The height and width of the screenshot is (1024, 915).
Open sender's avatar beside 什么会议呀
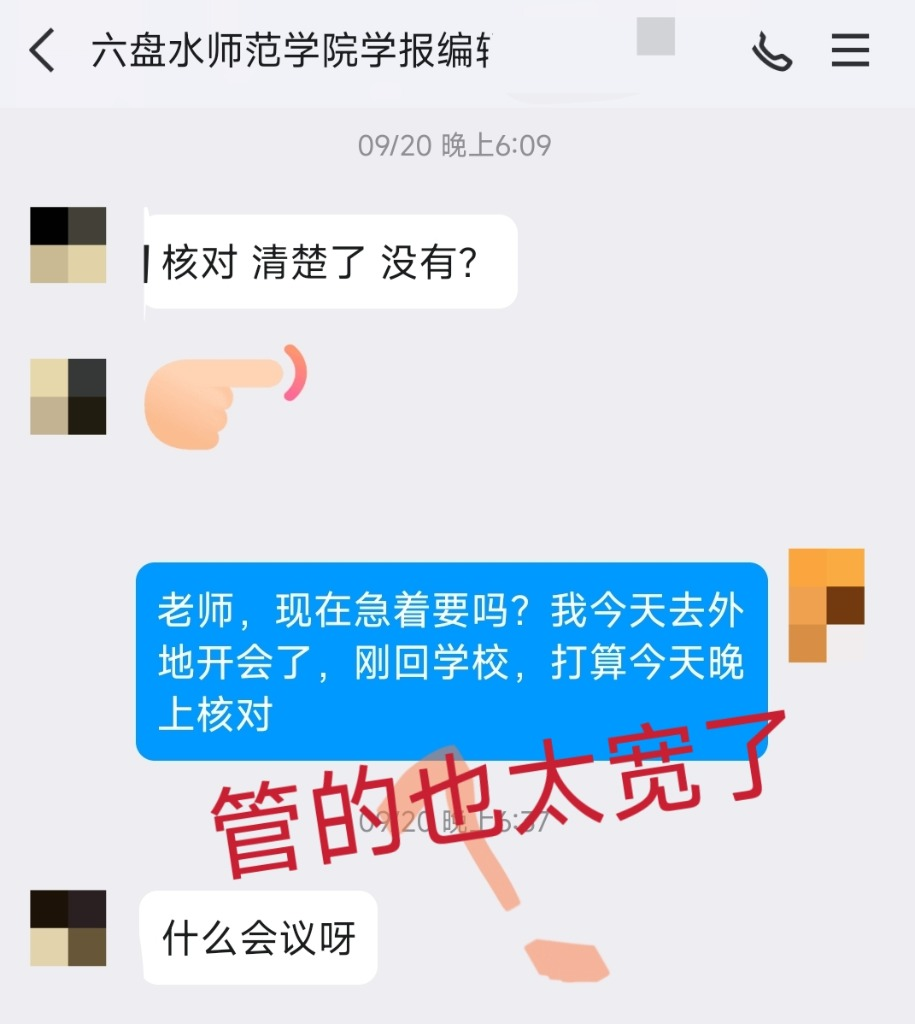click(x=68, y=928)
